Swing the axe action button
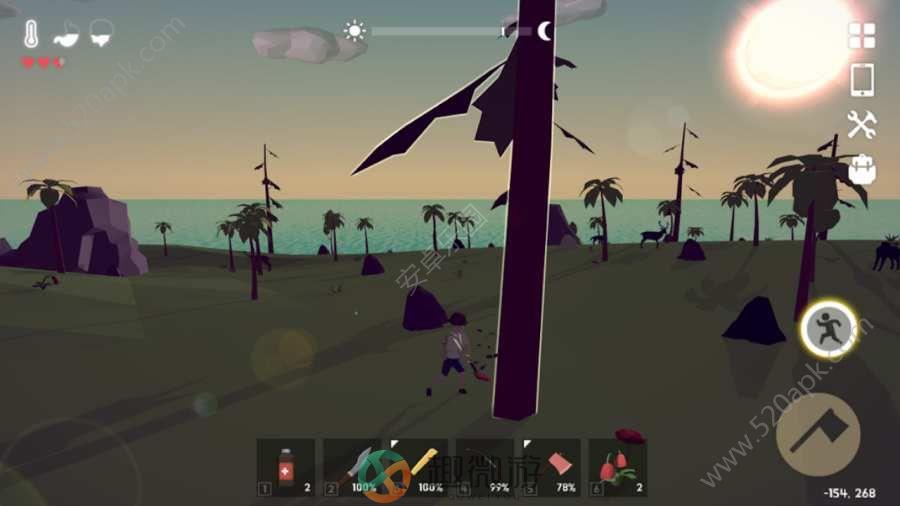The image size is (900, 506). pos(818,437)
